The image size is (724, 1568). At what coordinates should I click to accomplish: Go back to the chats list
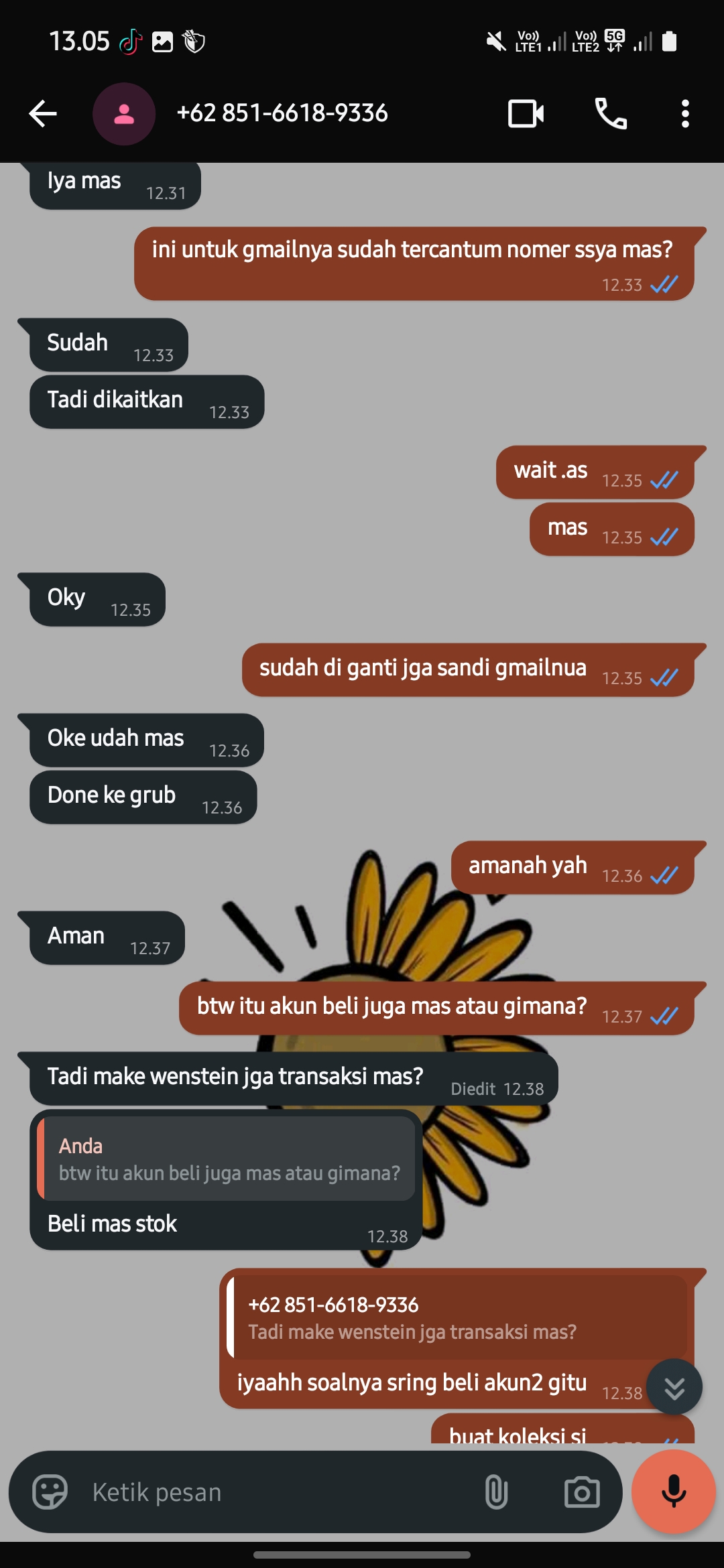coord(42,113)
